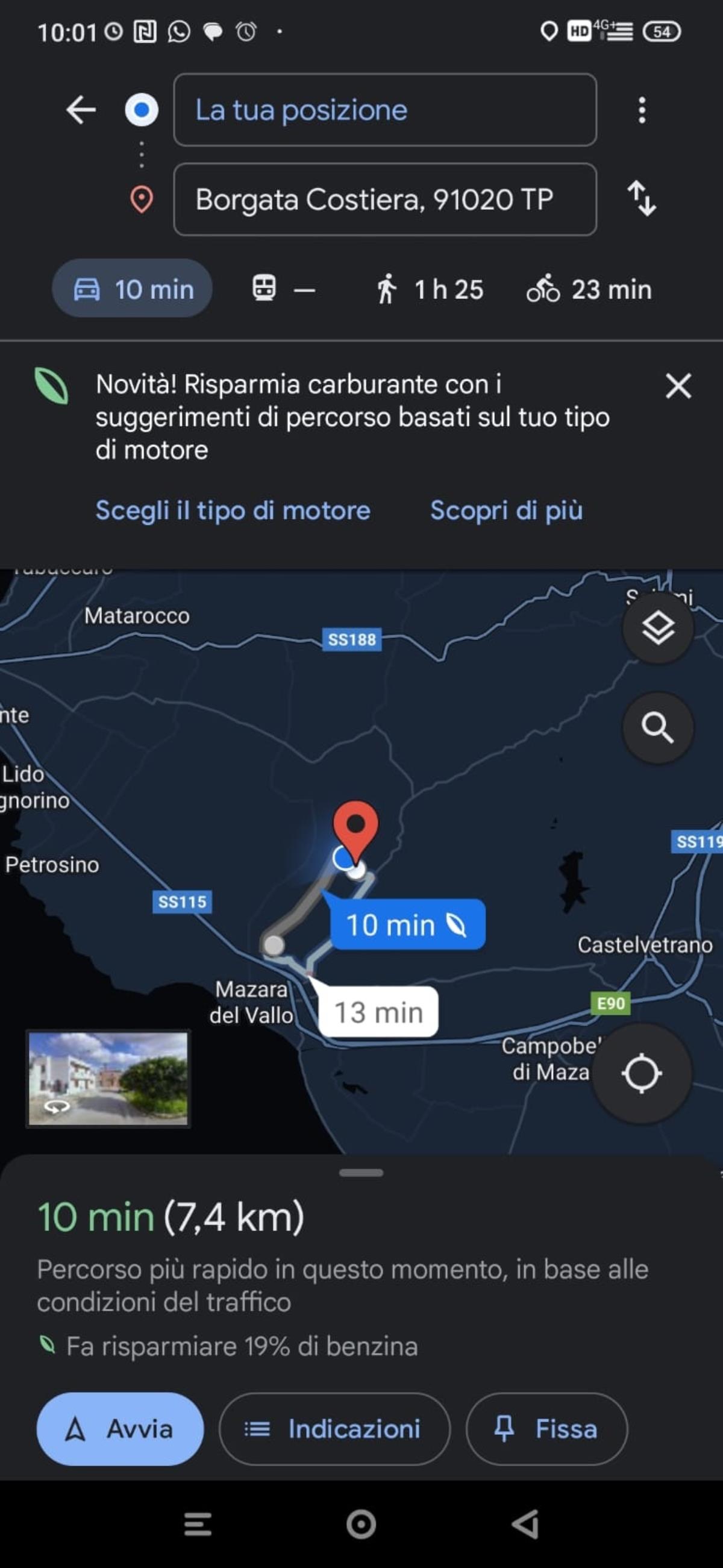Start navigation with Avvia

pos(120,1429)
